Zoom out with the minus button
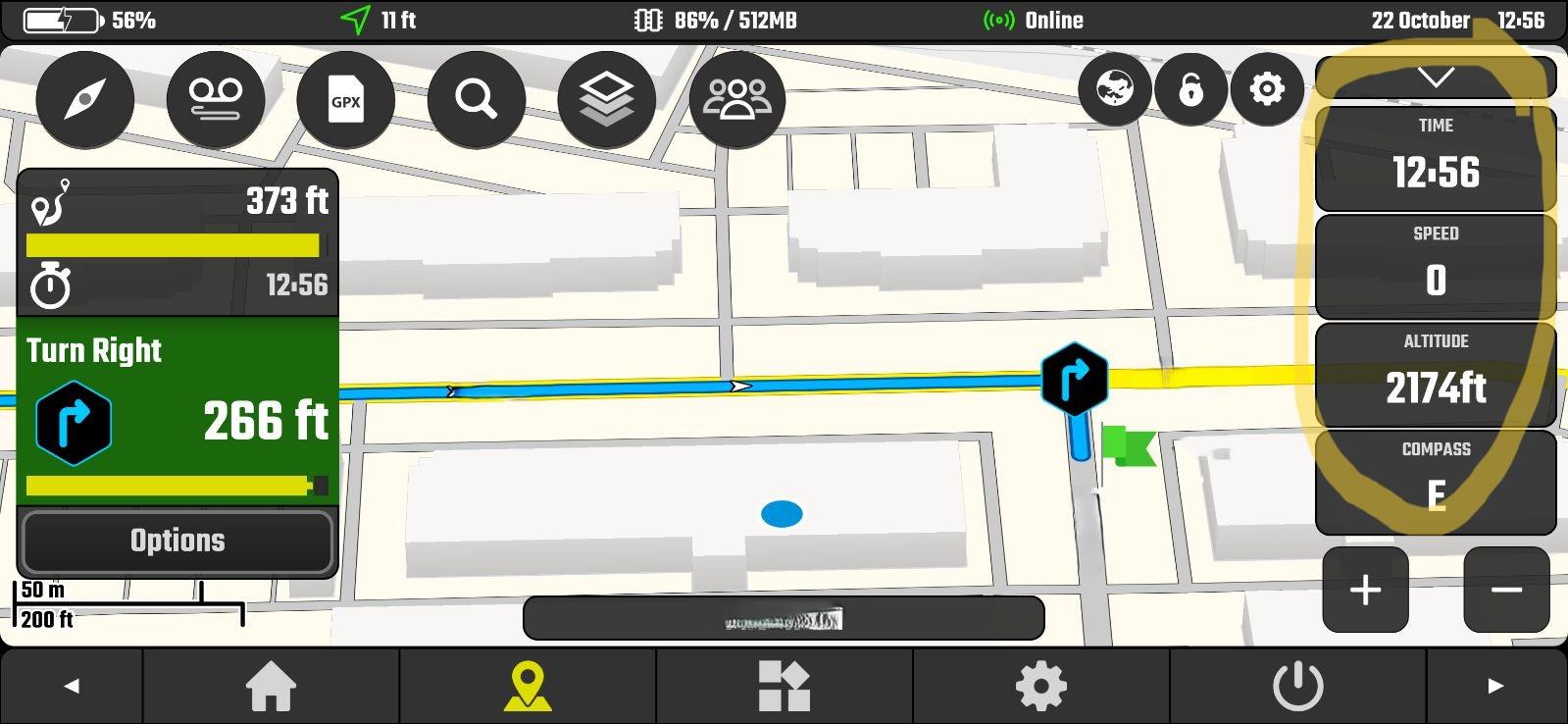 tap(1506, 590)
